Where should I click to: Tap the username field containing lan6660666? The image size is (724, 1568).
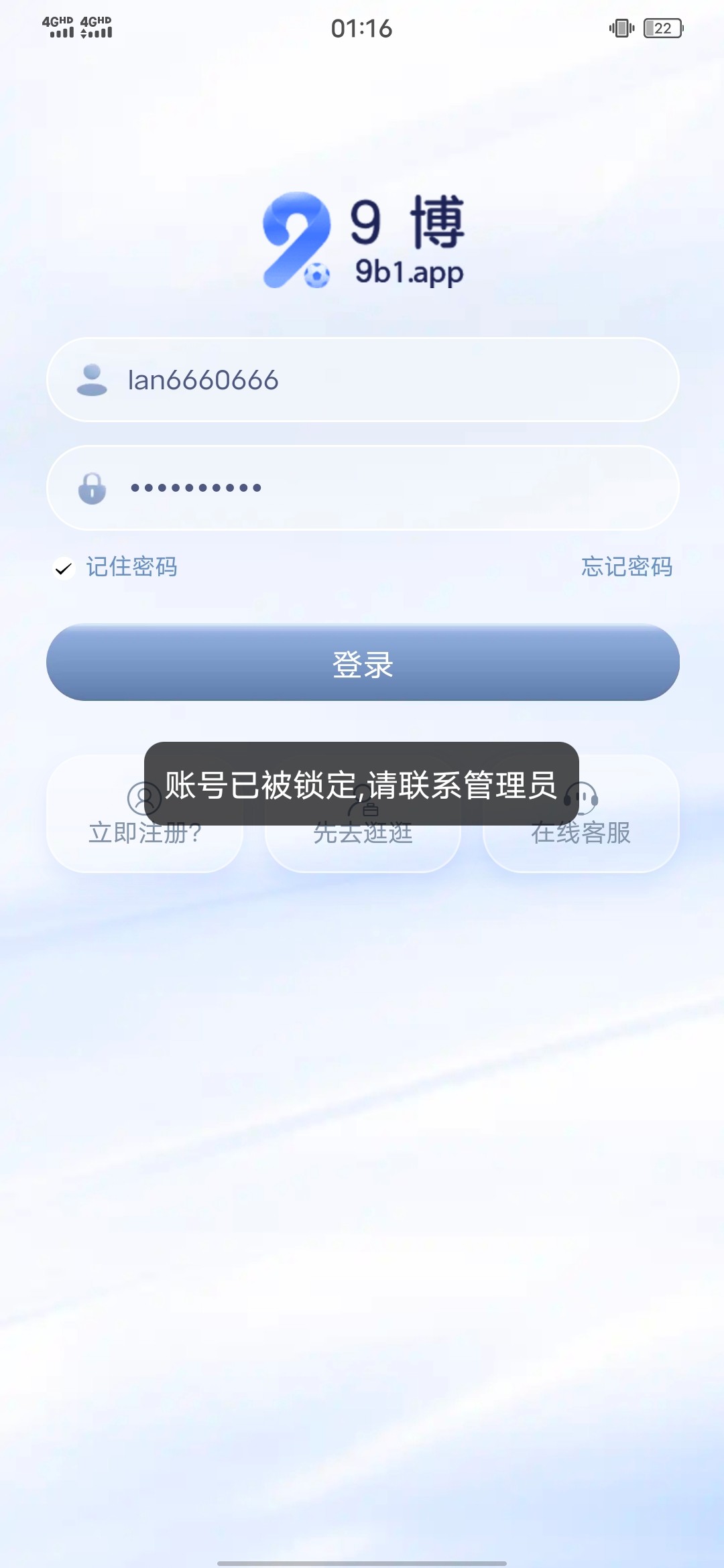click(x=362, y=380)
